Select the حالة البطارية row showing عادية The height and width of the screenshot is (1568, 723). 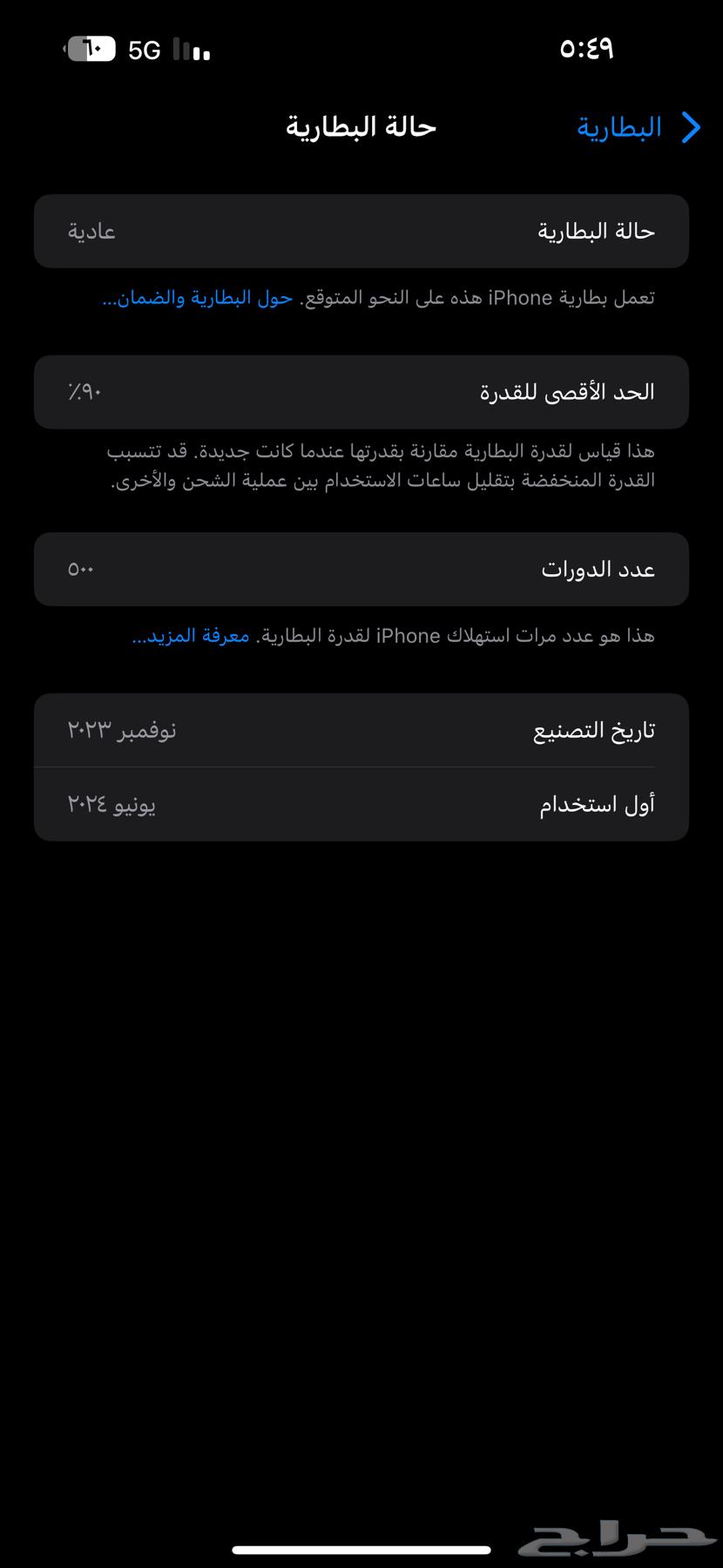click(361, 231)
